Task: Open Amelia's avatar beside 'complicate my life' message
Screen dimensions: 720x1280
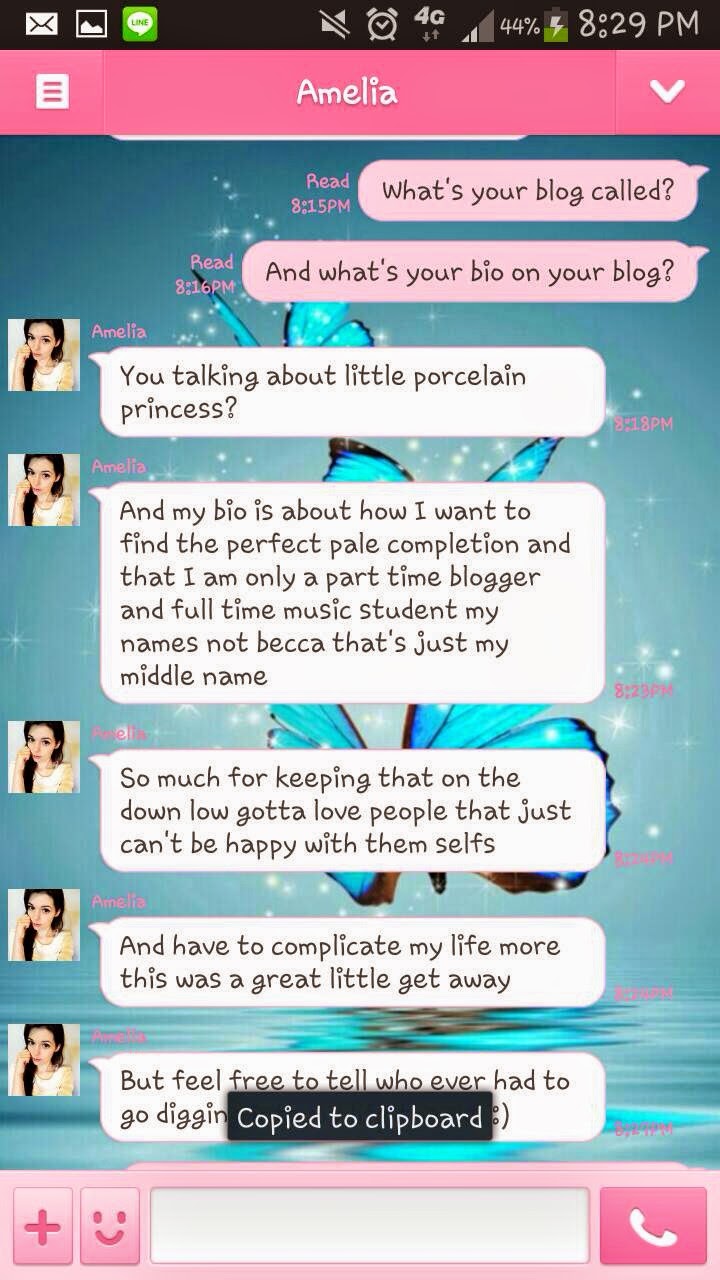Action: (44, 925)
